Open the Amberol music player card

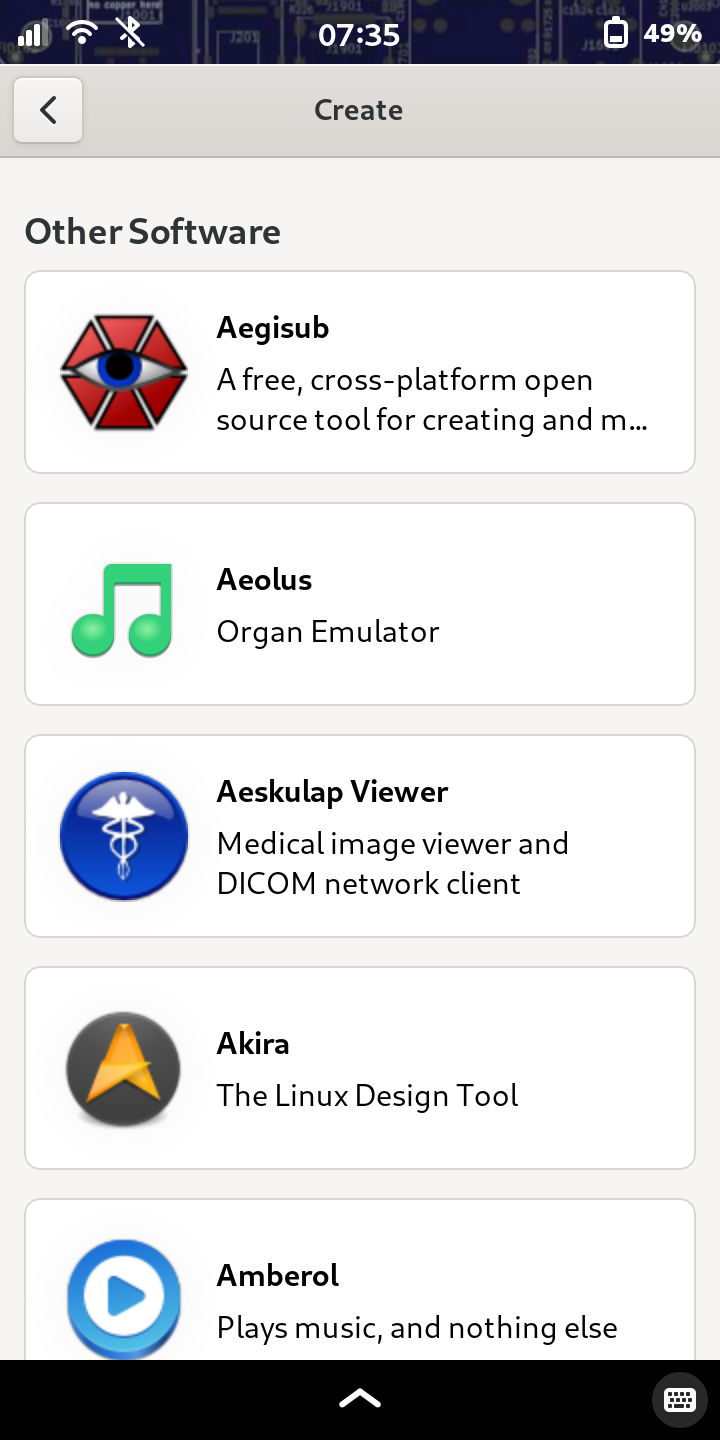click(360, 1280)
